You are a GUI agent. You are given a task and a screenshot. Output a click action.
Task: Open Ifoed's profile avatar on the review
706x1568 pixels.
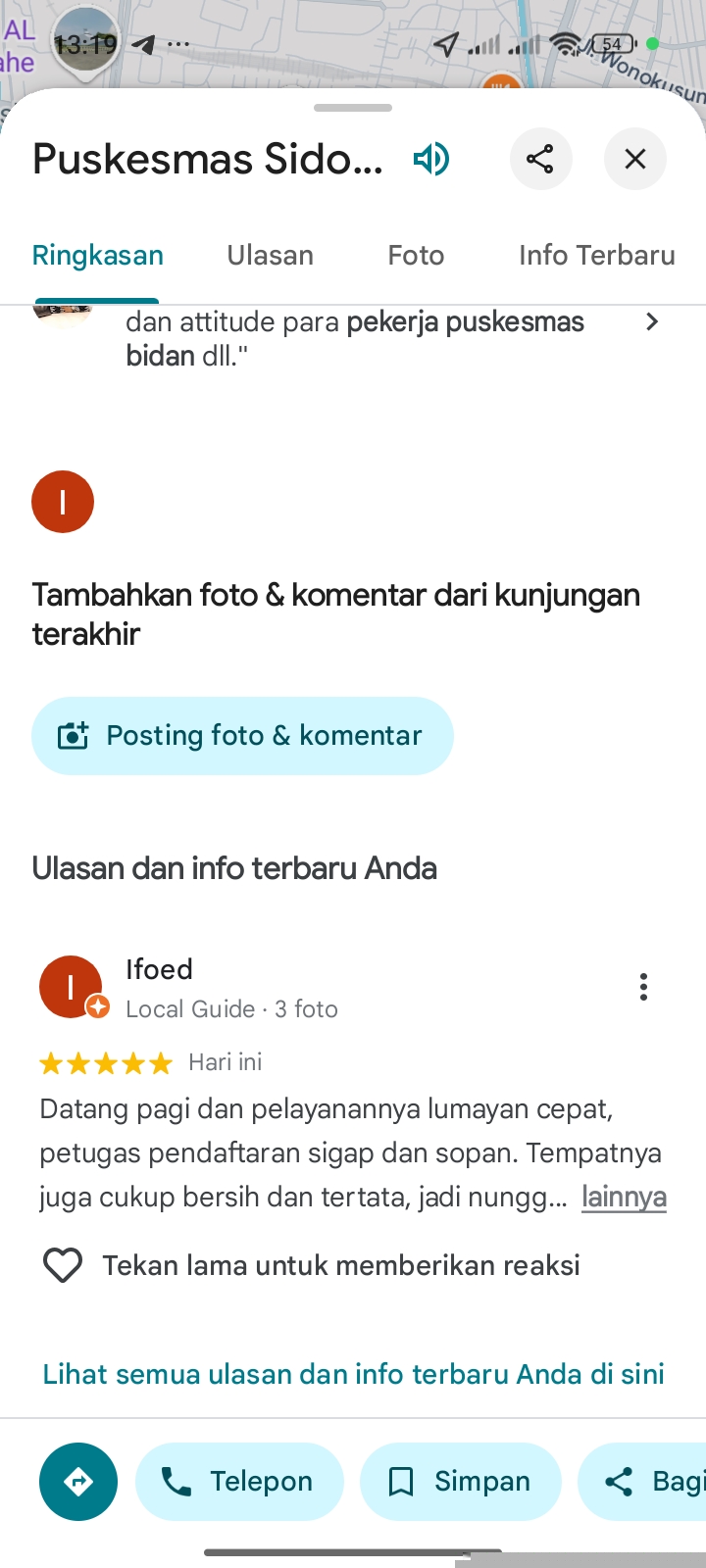coord(71,987)
